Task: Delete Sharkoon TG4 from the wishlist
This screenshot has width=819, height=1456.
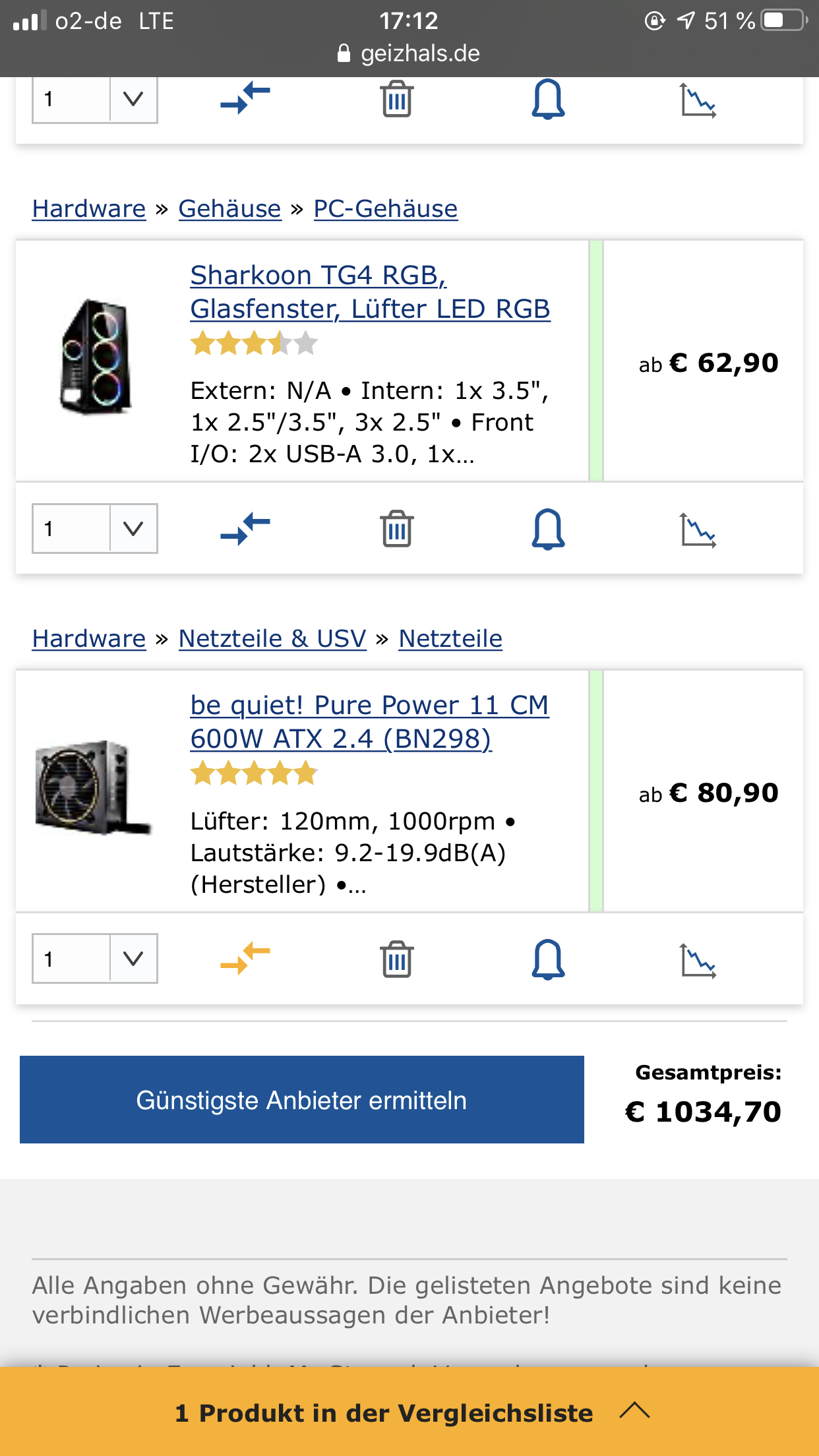Action: [396, 529]
